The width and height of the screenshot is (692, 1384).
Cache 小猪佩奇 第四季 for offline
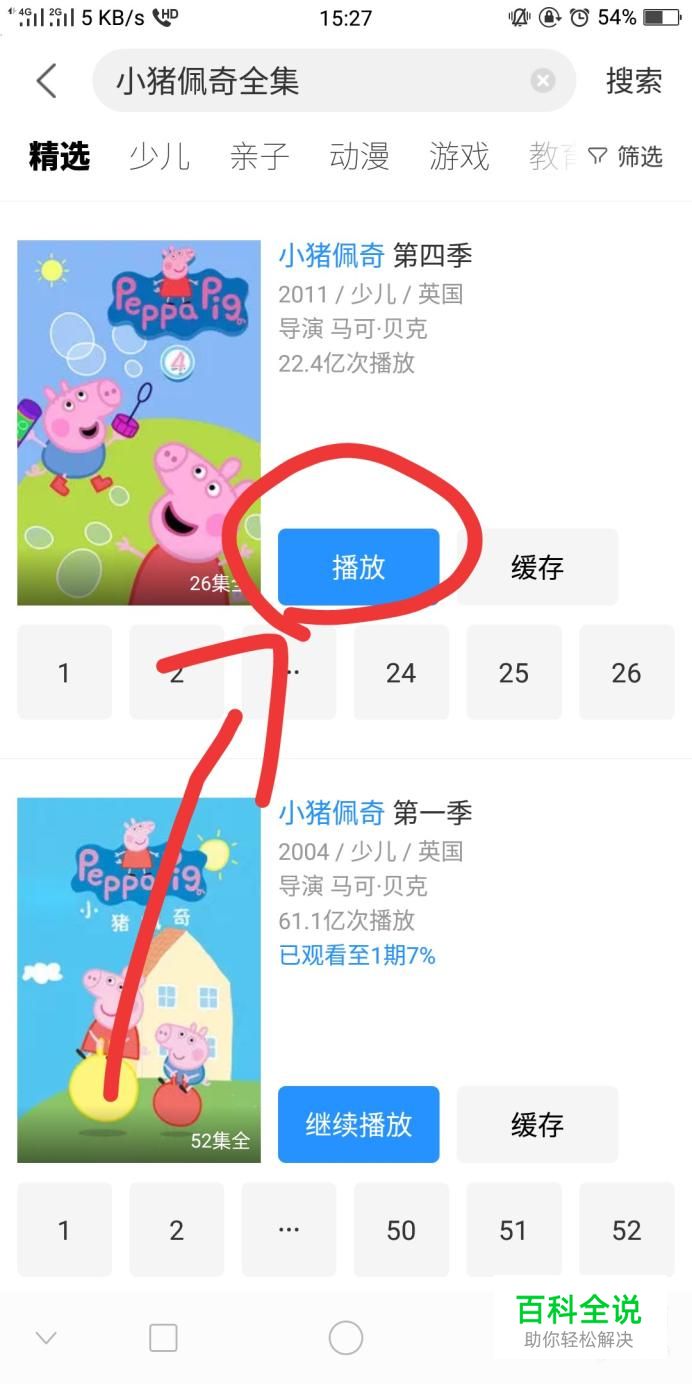[x=537, y=567]
